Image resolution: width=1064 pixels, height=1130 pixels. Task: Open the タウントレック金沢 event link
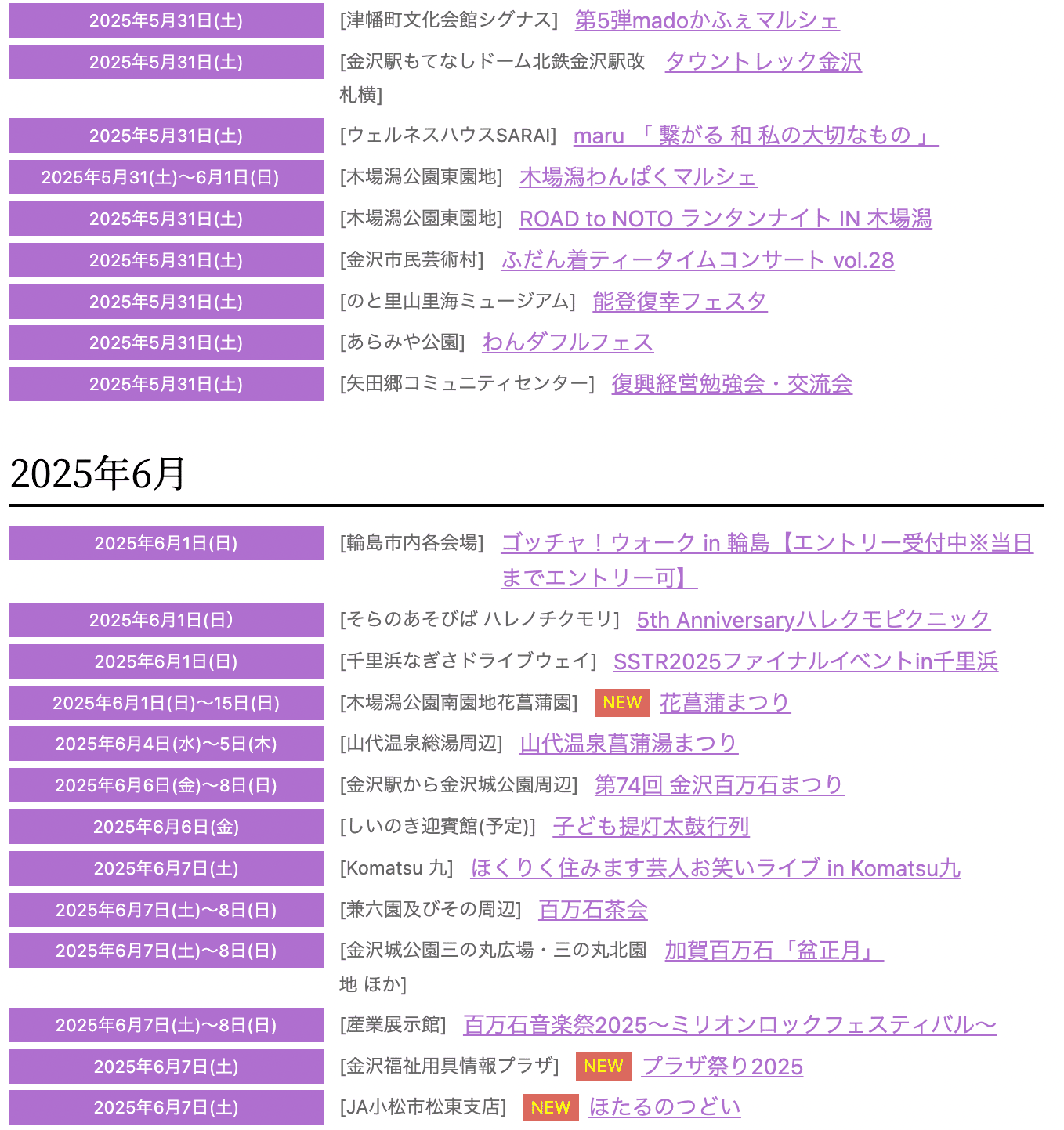(763, 62)
